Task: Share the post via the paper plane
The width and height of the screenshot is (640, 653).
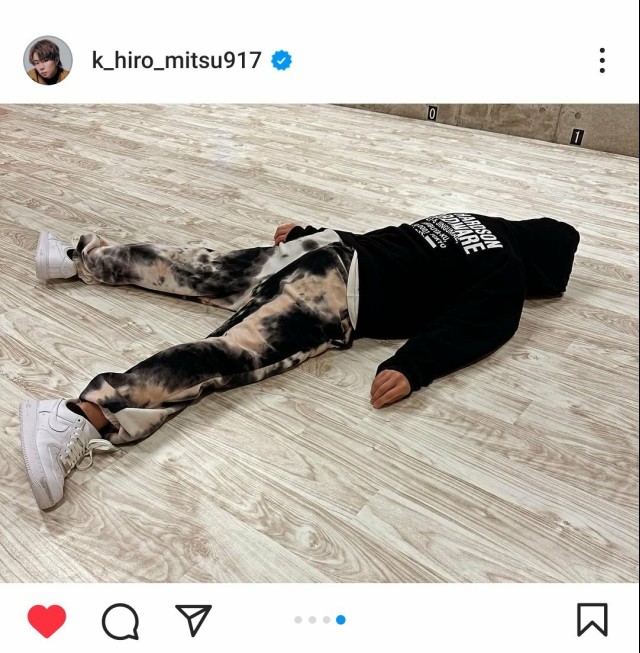Action: point(193,620)
